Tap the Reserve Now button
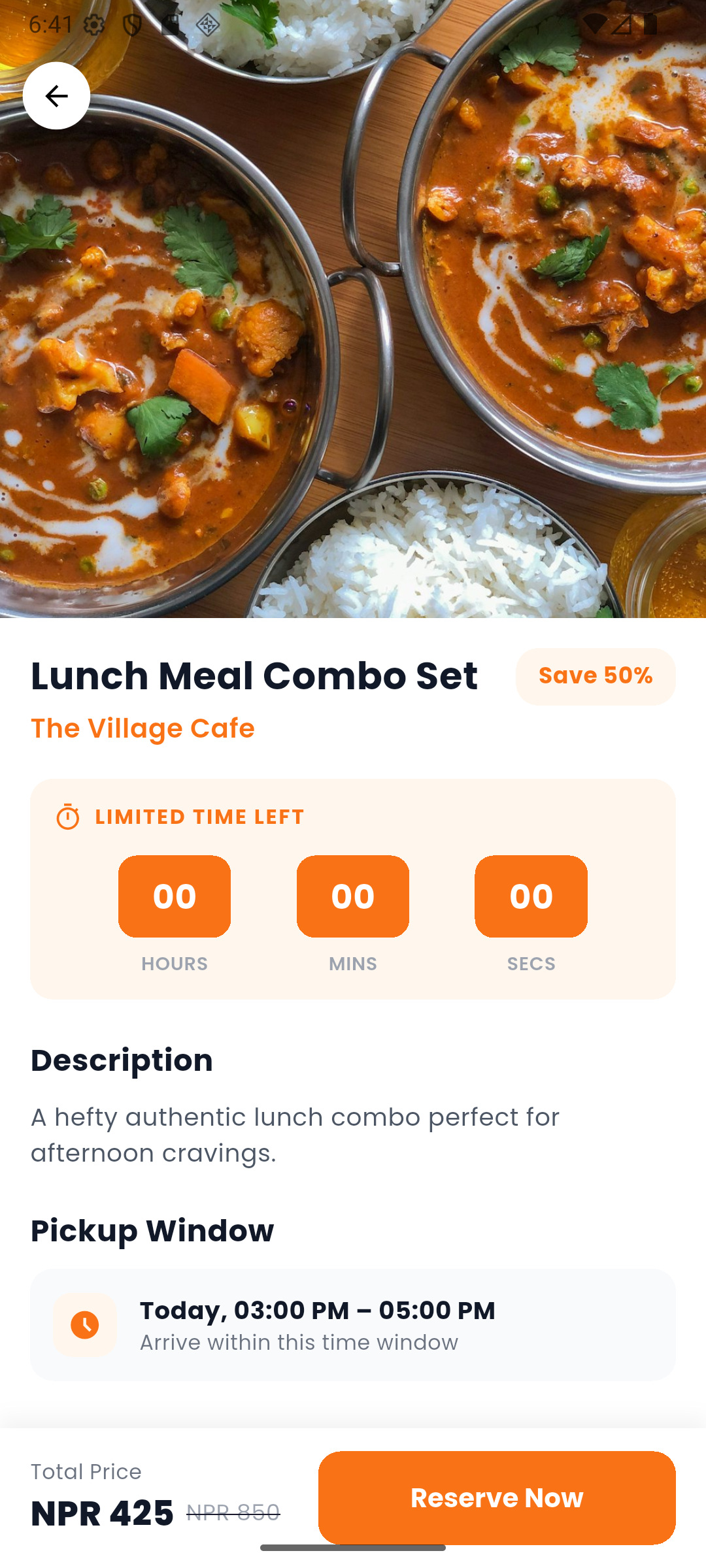The height and width of the screenshot is (1568, 706). [x=497, y=1497]
